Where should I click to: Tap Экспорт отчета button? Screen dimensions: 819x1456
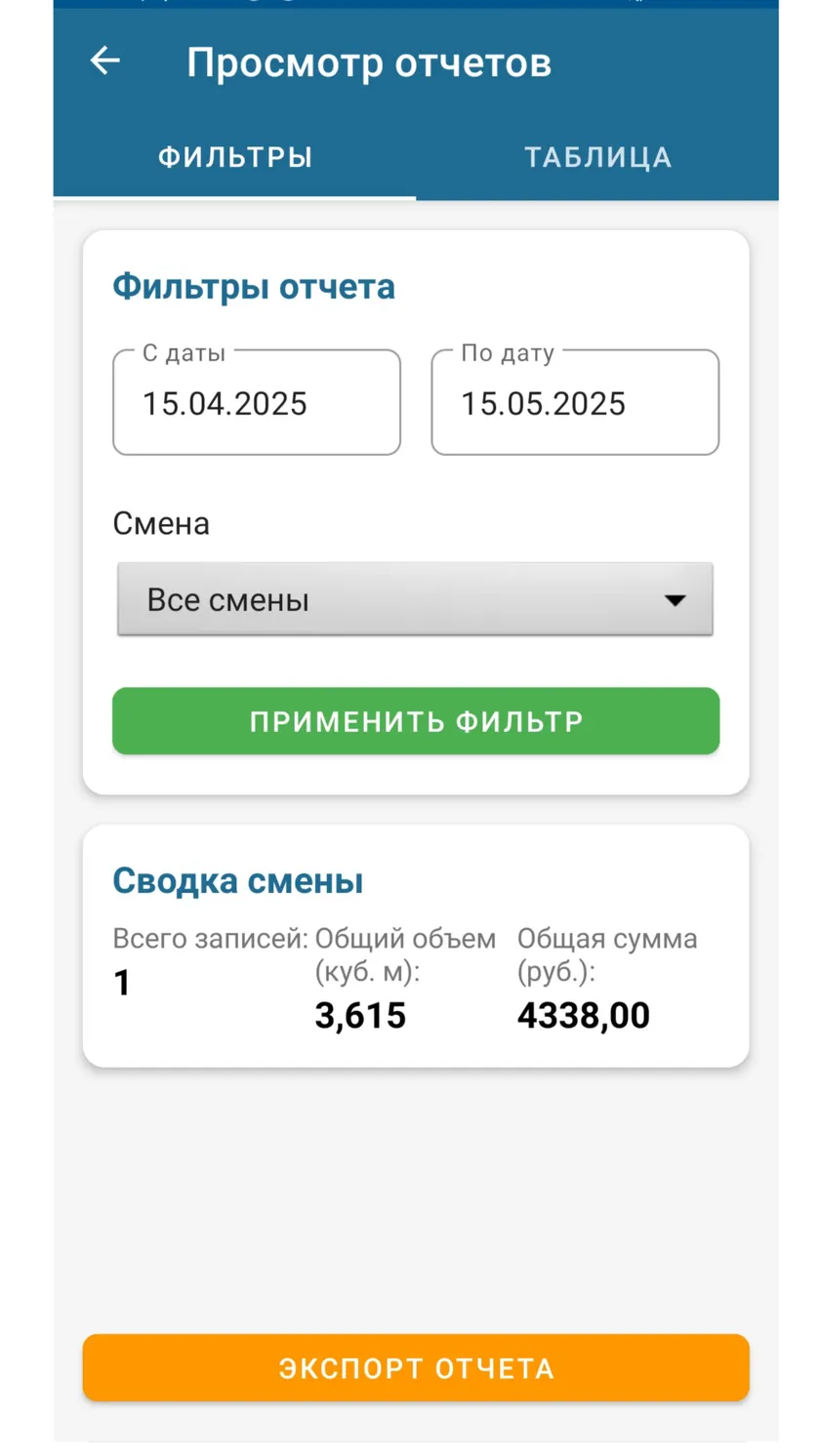(416, 1368)
